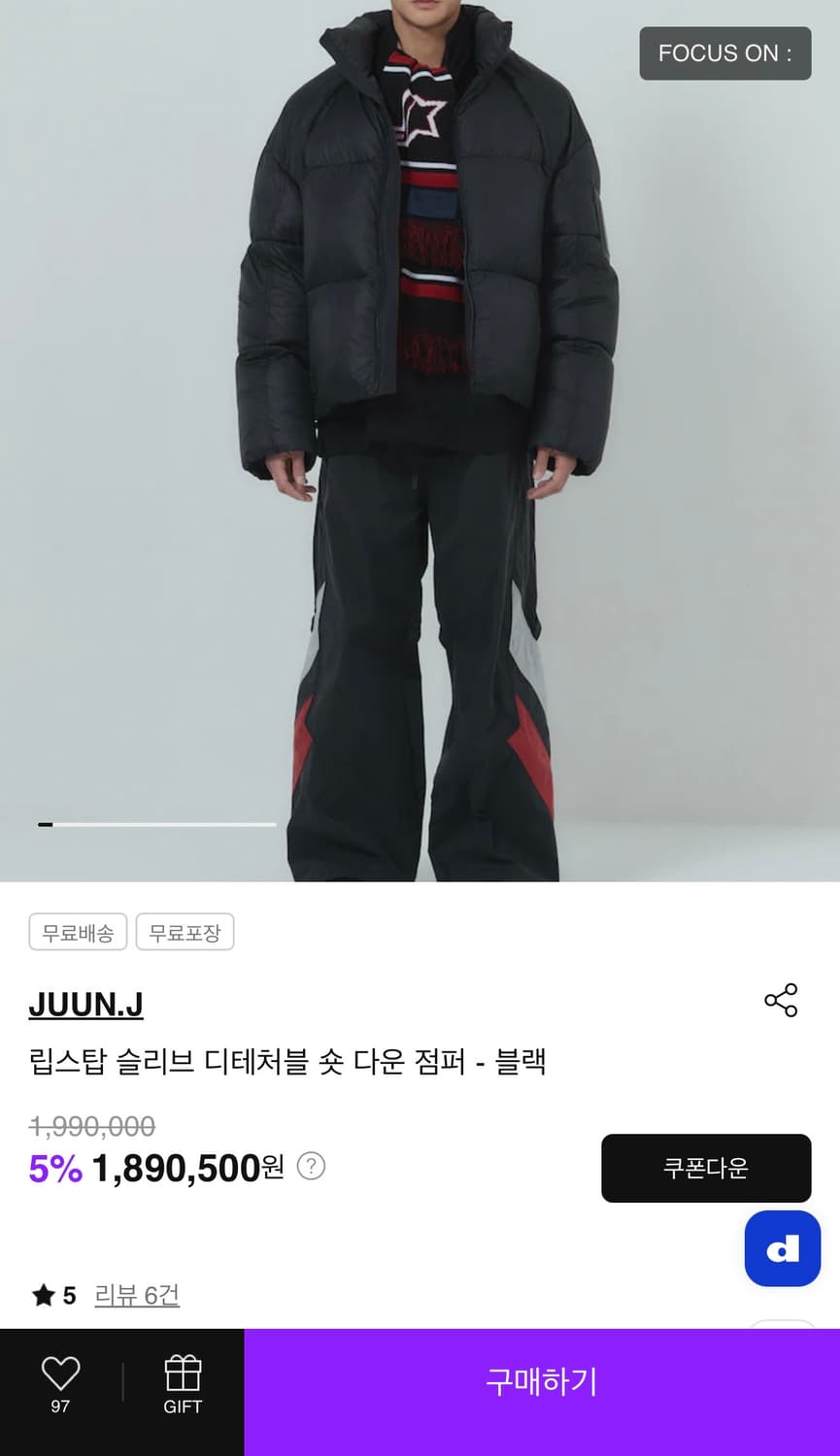840x1456 pixels.
Task: Tap the share icon next to JUUN.J
Action: coord(782,1000)
